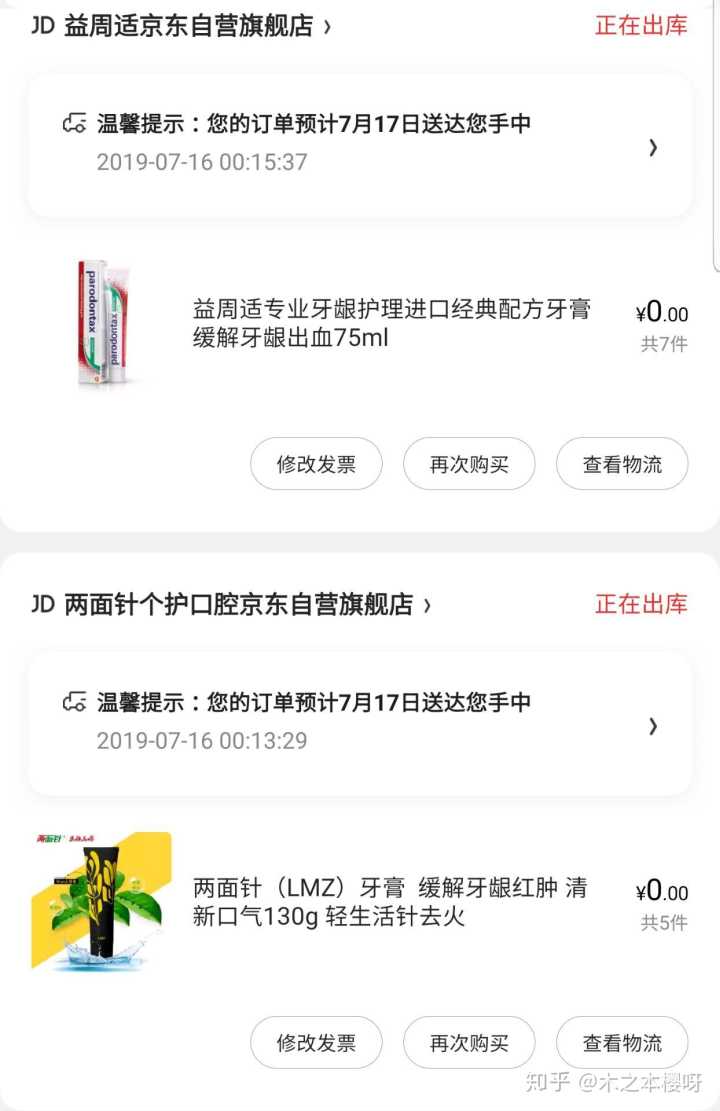The image size is (720, 1111).
Task: Open the 益周适京东自营旗舰店 store page
Action: click(188, 27)
